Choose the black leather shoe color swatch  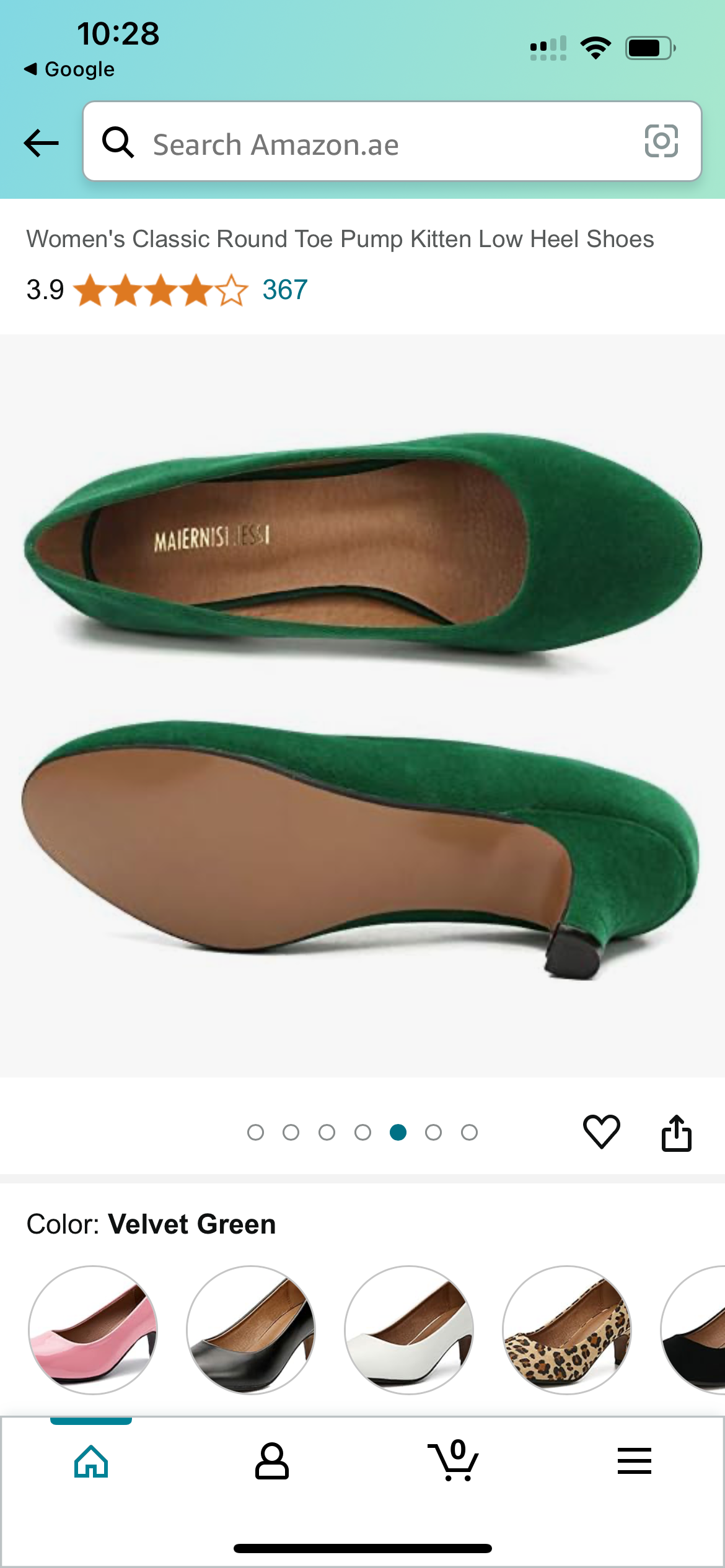pyautogui.click(x=251, y=1330)
